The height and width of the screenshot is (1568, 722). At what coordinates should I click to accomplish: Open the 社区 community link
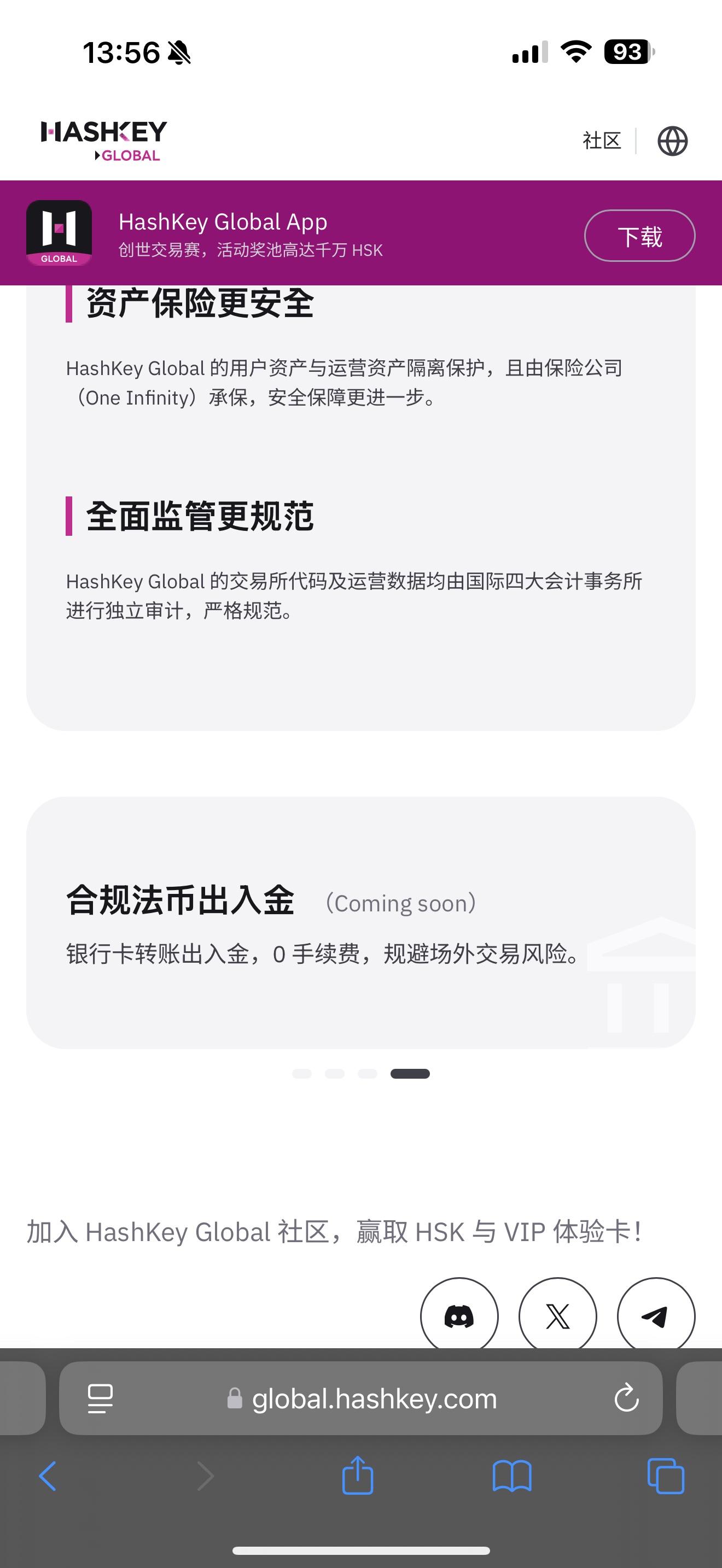602,141
